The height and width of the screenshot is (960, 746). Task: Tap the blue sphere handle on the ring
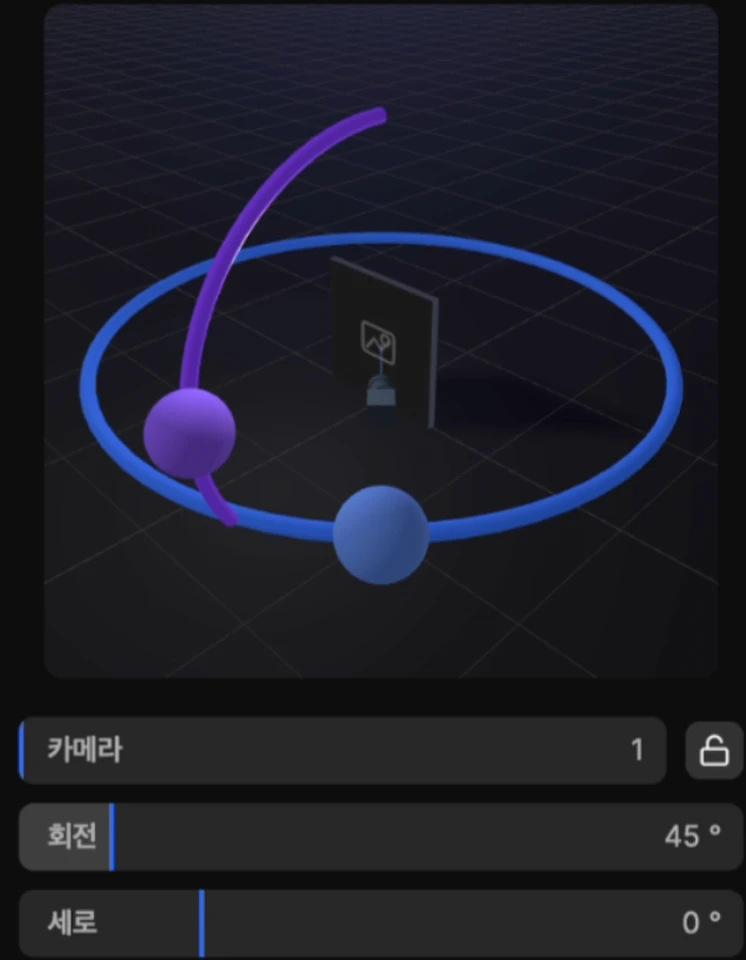(x=380, y=534)
